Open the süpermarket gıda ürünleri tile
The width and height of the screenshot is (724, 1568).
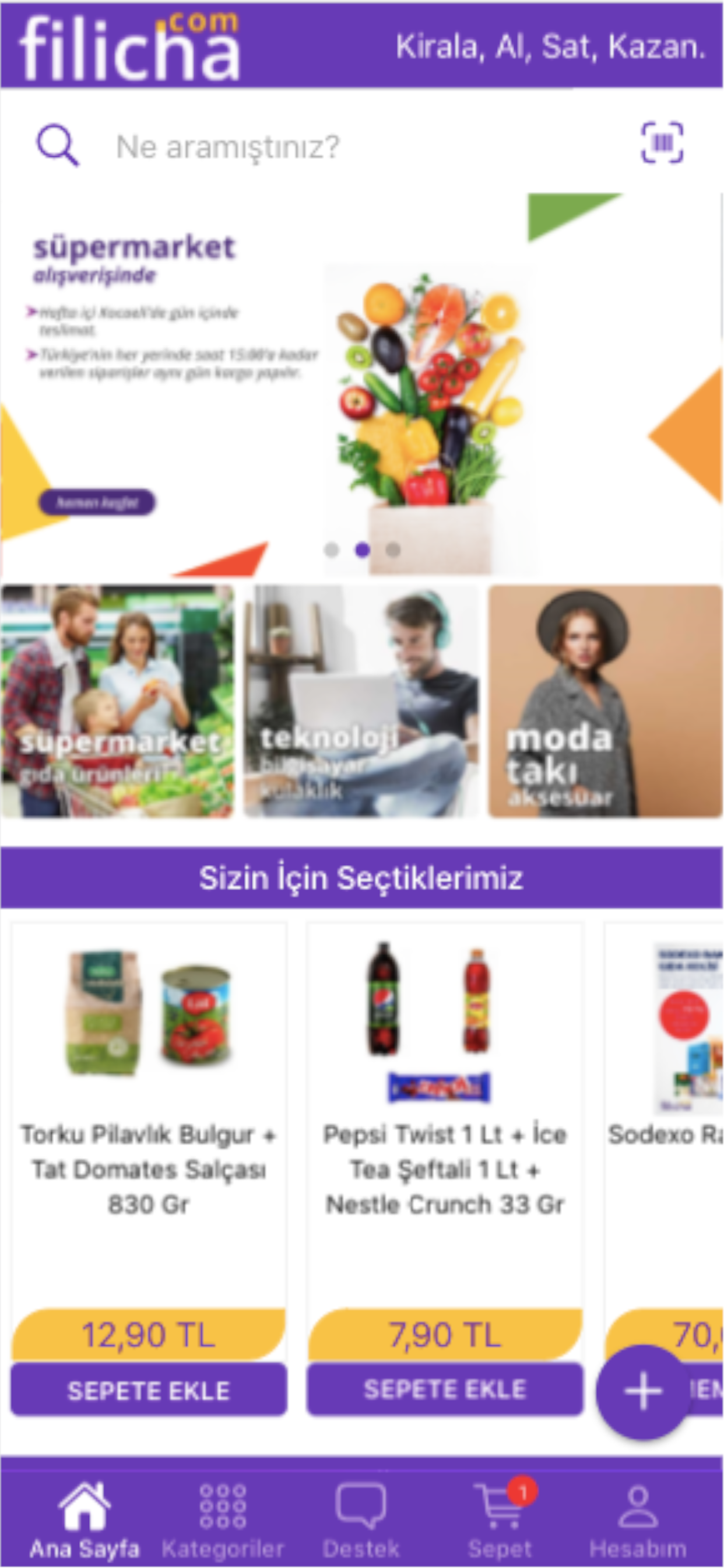[x=117, y=701]
